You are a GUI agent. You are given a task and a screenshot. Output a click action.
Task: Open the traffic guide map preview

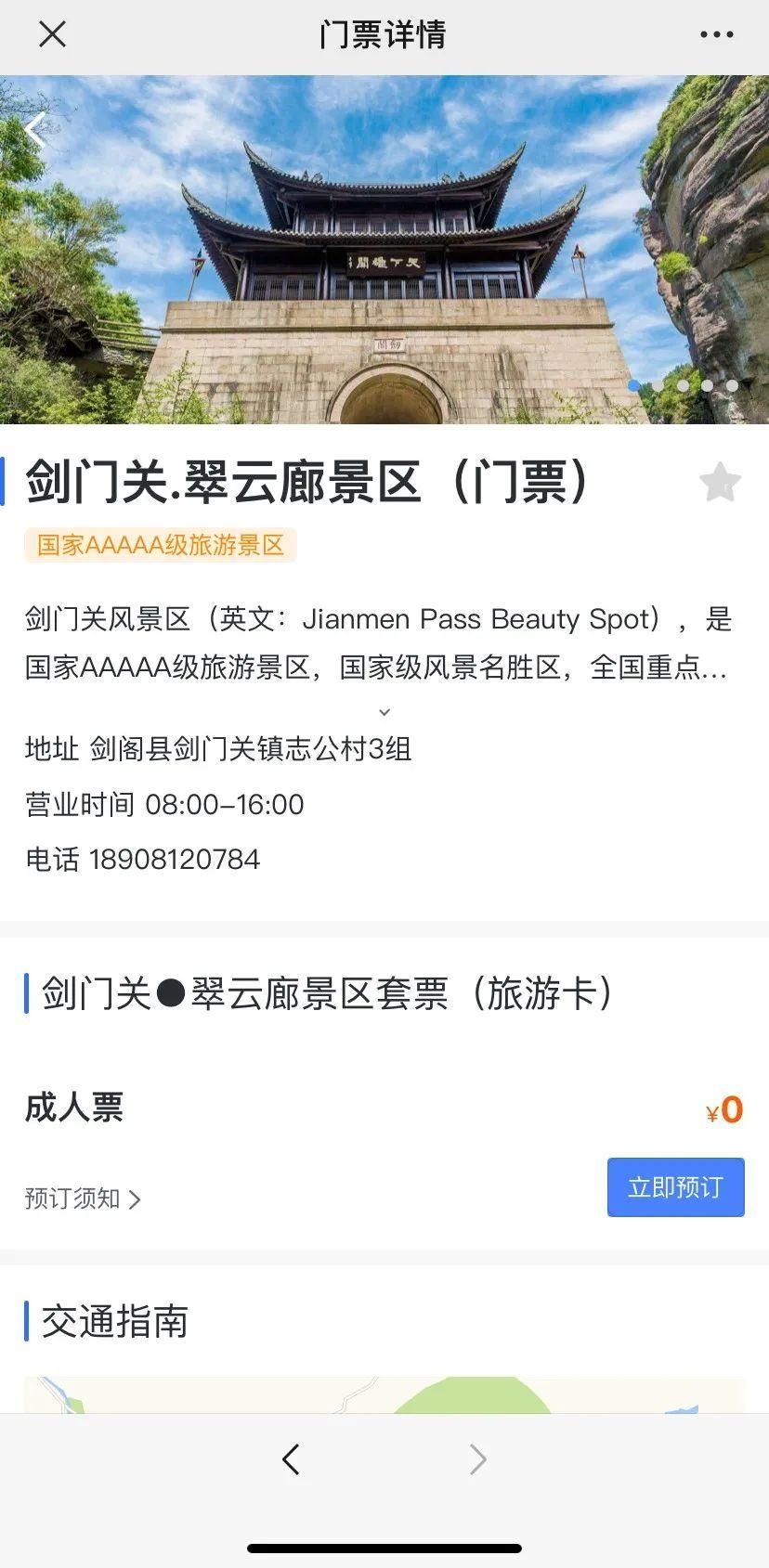(x=384, y=1394)
